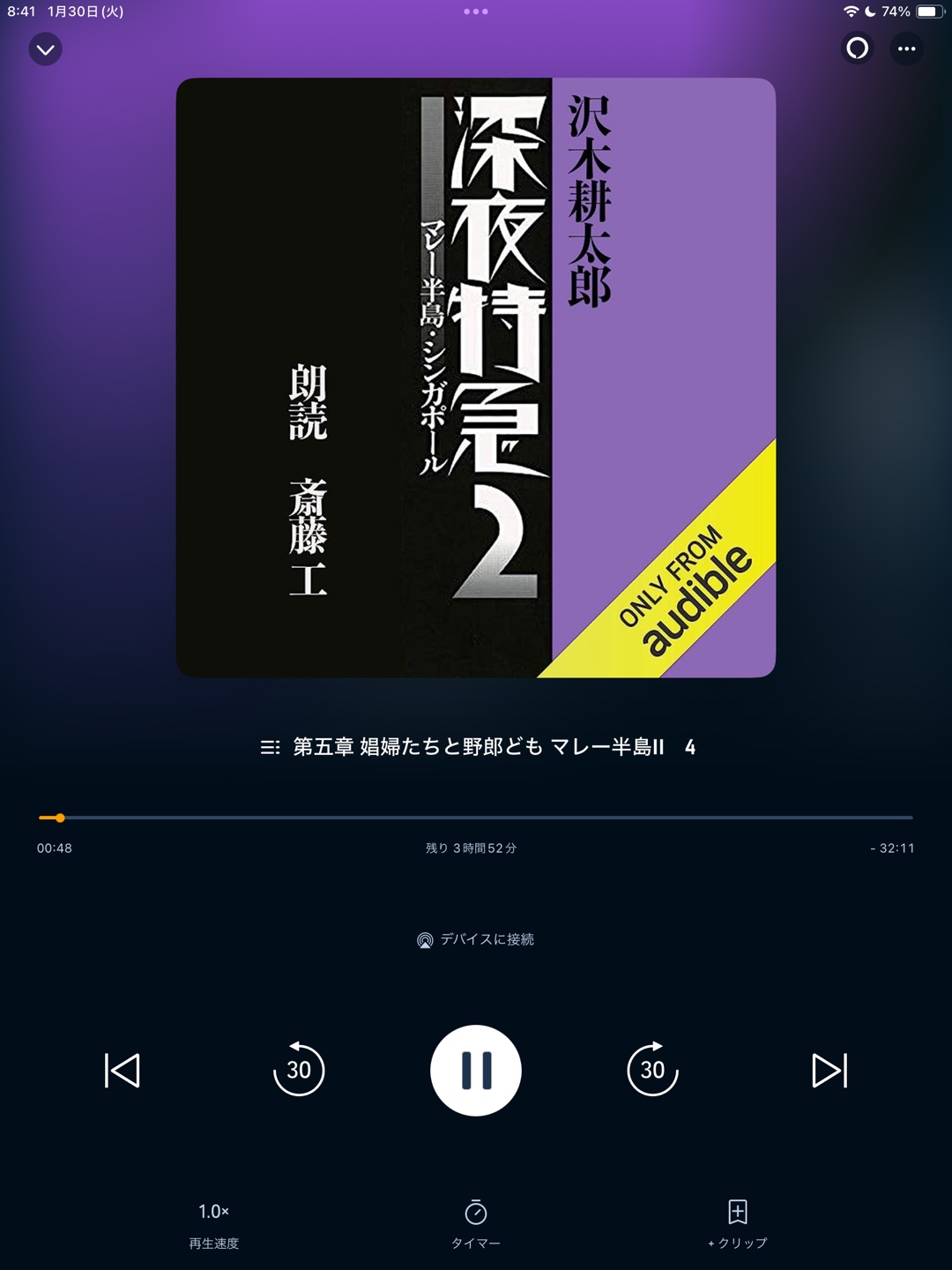
Task: Set the sleep タイマー
Action: pos(476,1224)
